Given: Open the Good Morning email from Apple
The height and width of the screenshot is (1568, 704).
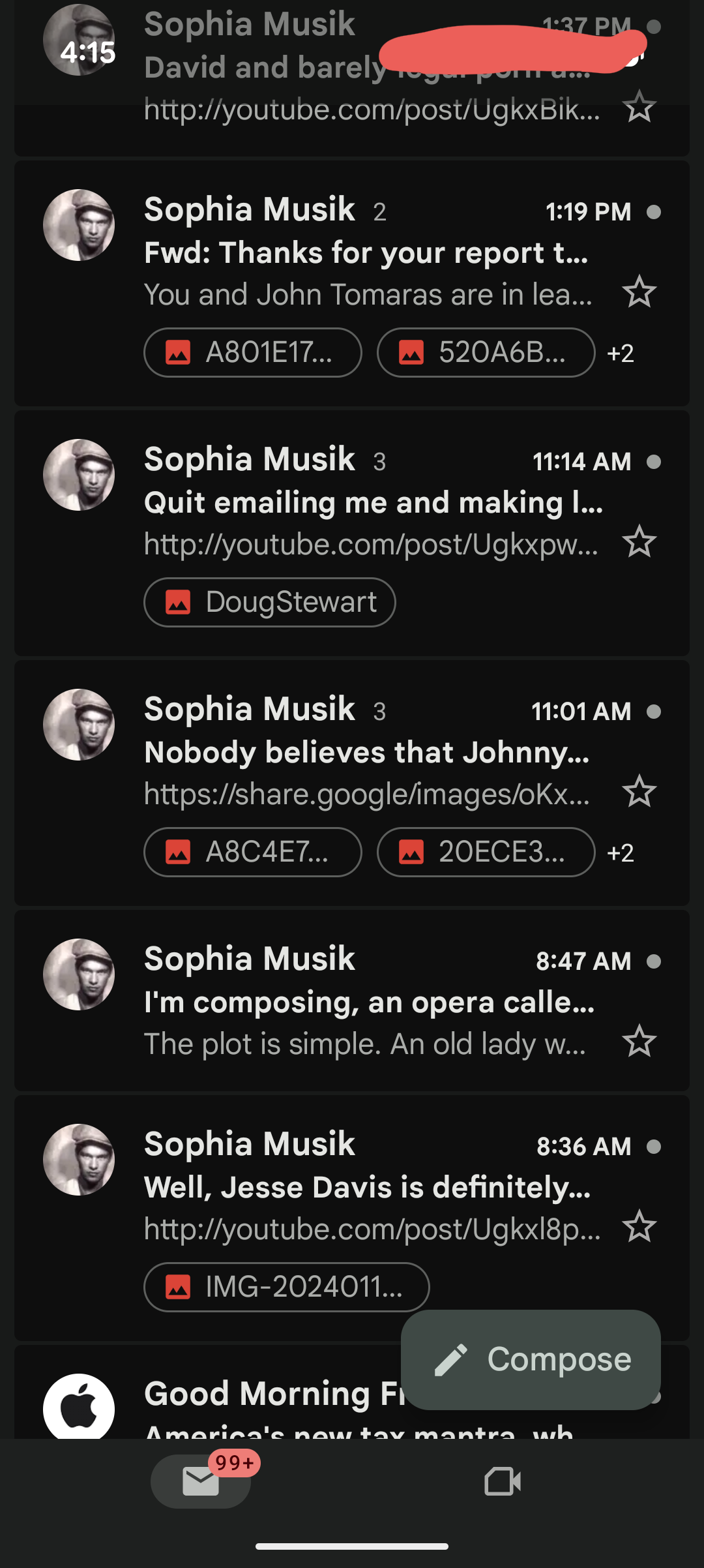Looking at the screenshot, I should [x=261, y=1402].
